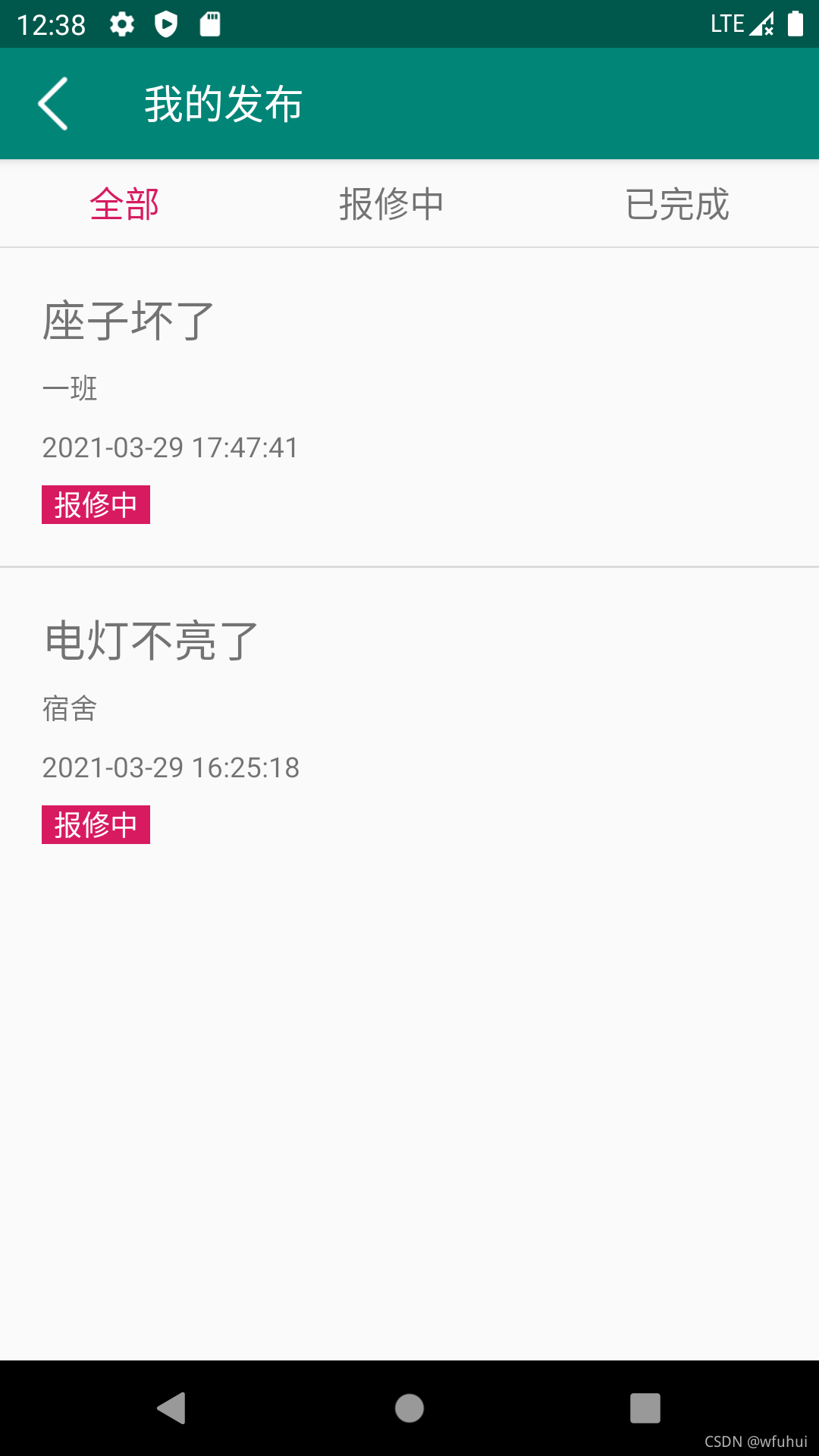
Task: Switch to the 已完成 tab
Action: (677, 205)
